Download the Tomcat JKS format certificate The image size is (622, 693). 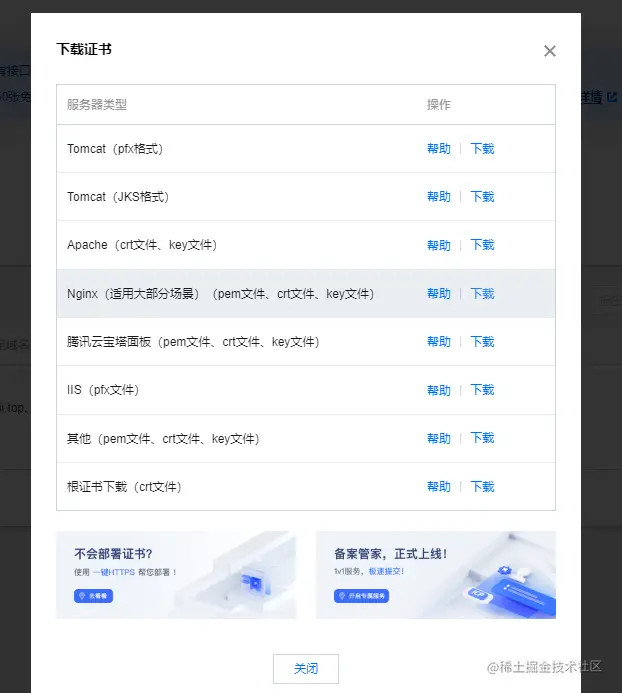click(482, 197)
